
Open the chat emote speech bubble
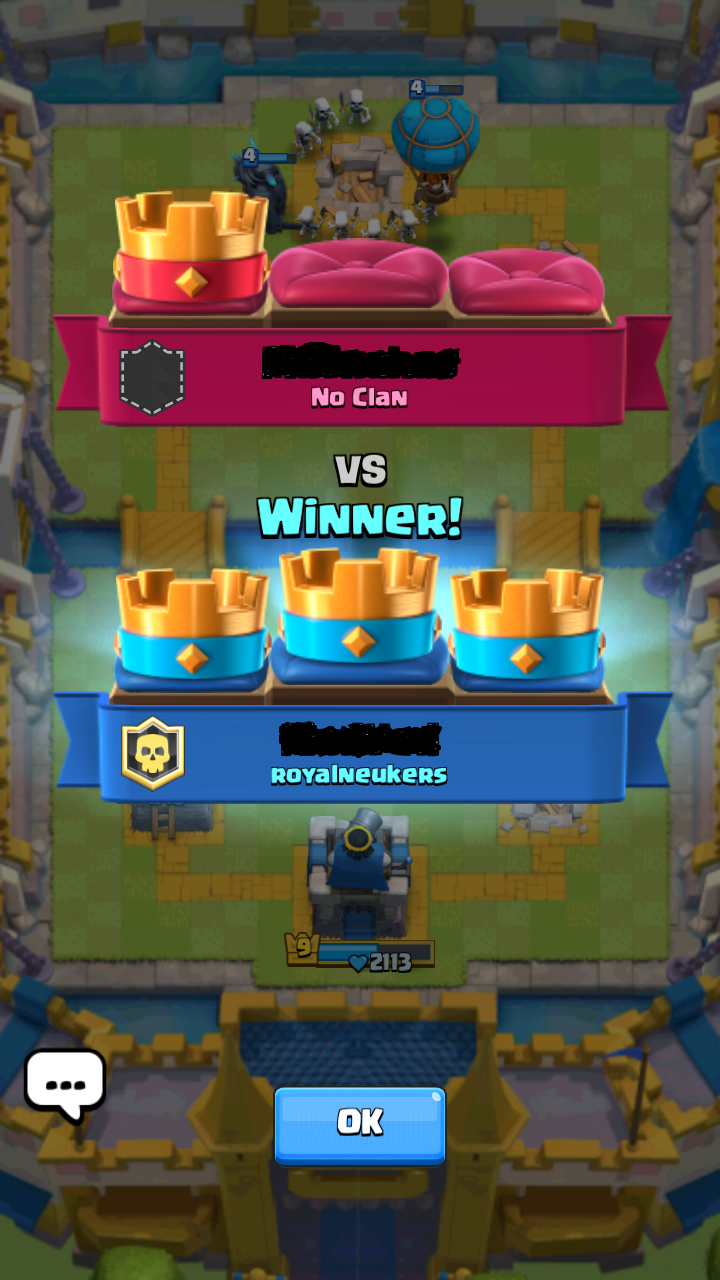[65, 1083]
